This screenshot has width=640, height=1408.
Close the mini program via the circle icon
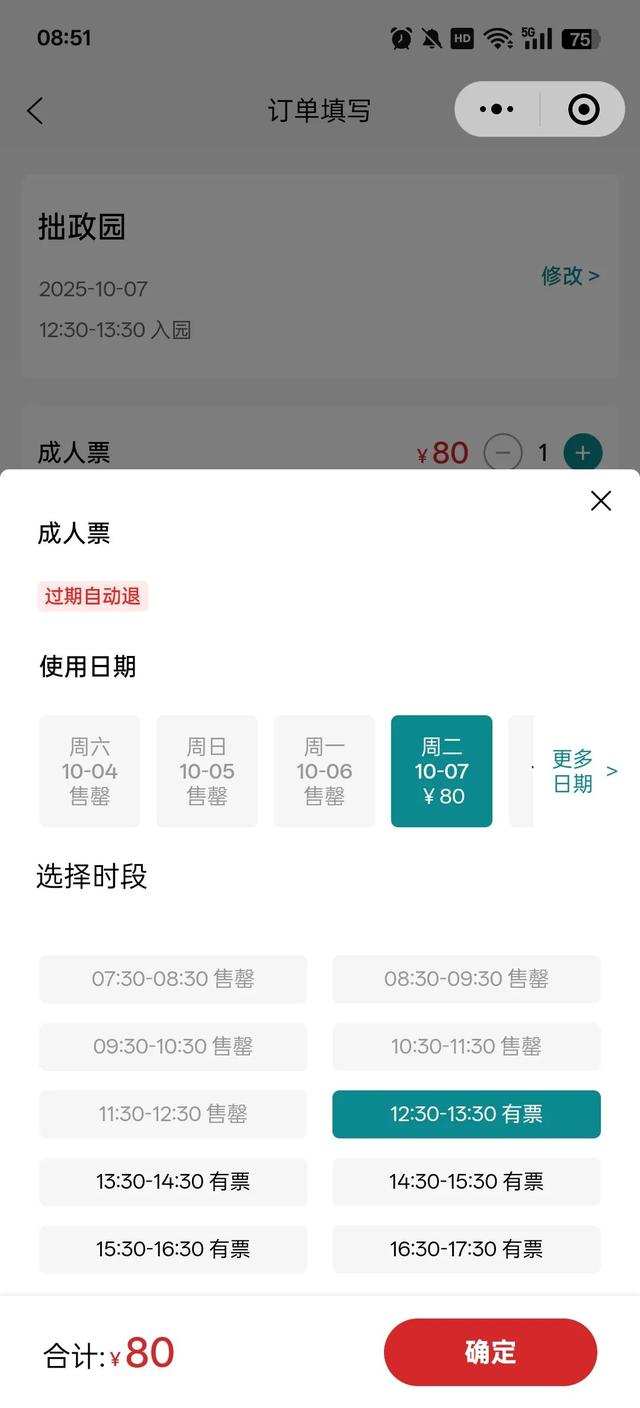[x=583, y=109]
